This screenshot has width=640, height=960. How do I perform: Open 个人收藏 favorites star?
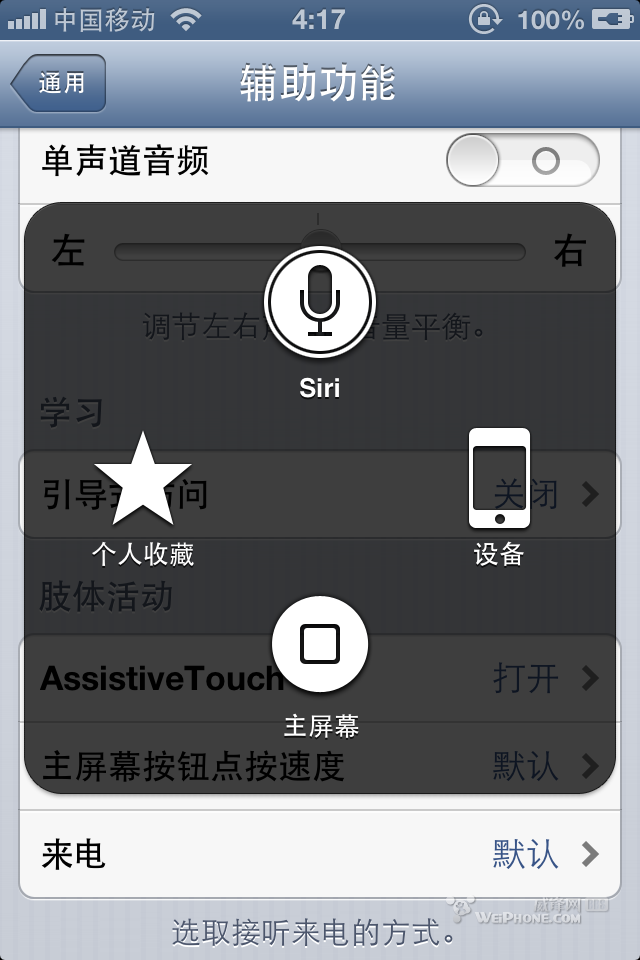(x=143, y=482)
